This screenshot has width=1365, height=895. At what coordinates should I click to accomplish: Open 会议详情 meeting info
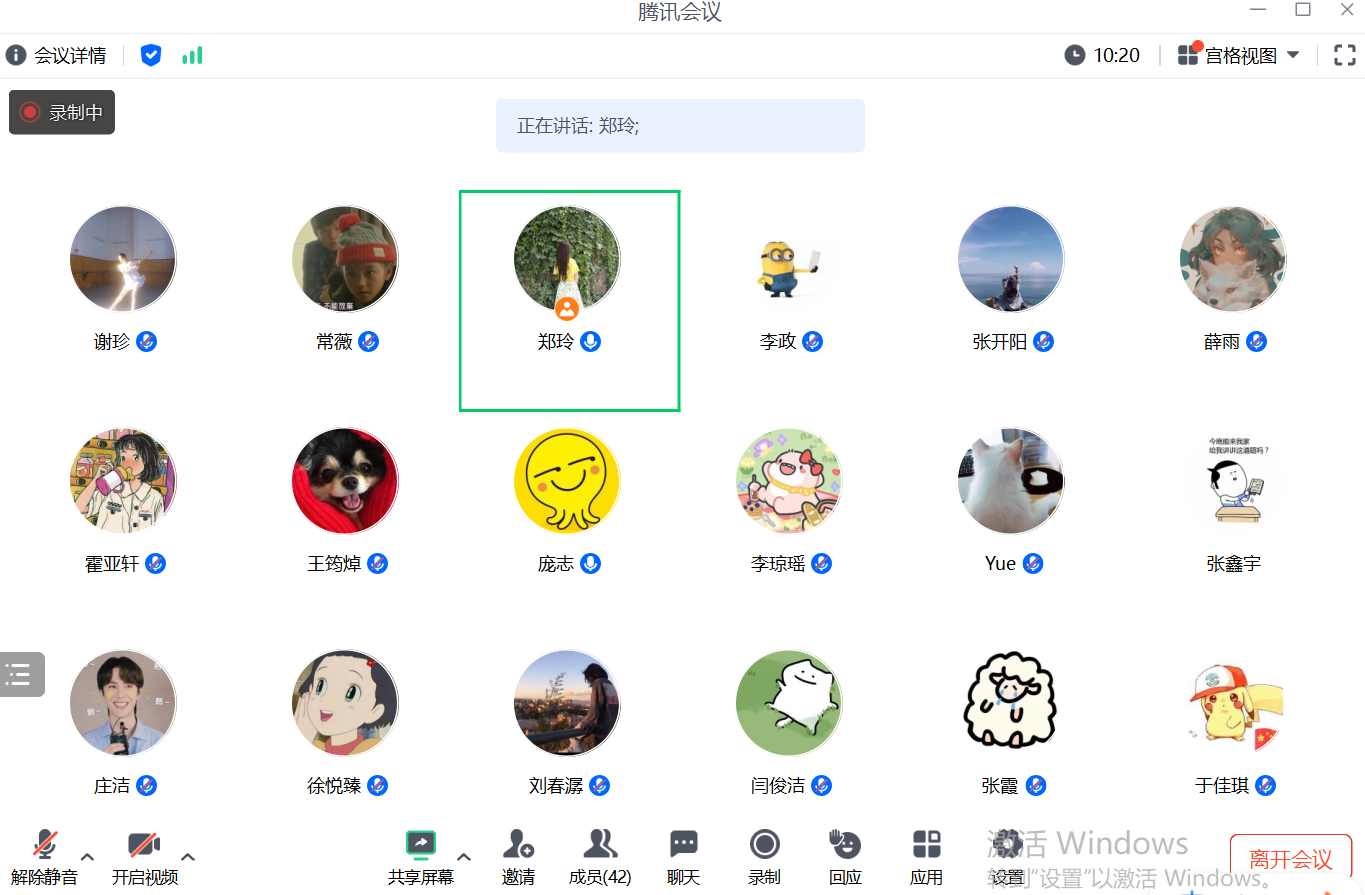tap(57, 56)
